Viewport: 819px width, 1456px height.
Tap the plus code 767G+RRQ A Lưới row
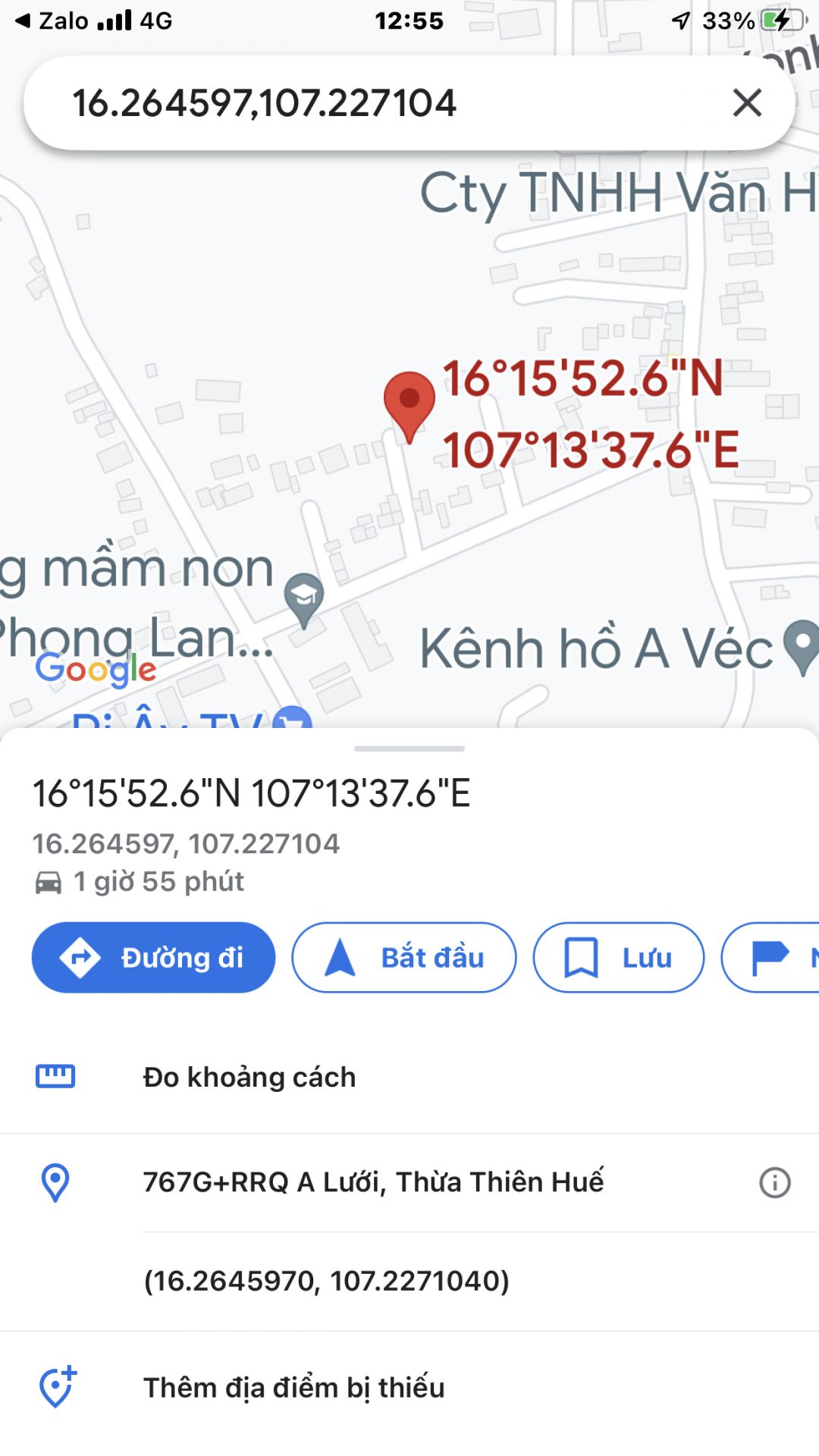click(373, 1181)
